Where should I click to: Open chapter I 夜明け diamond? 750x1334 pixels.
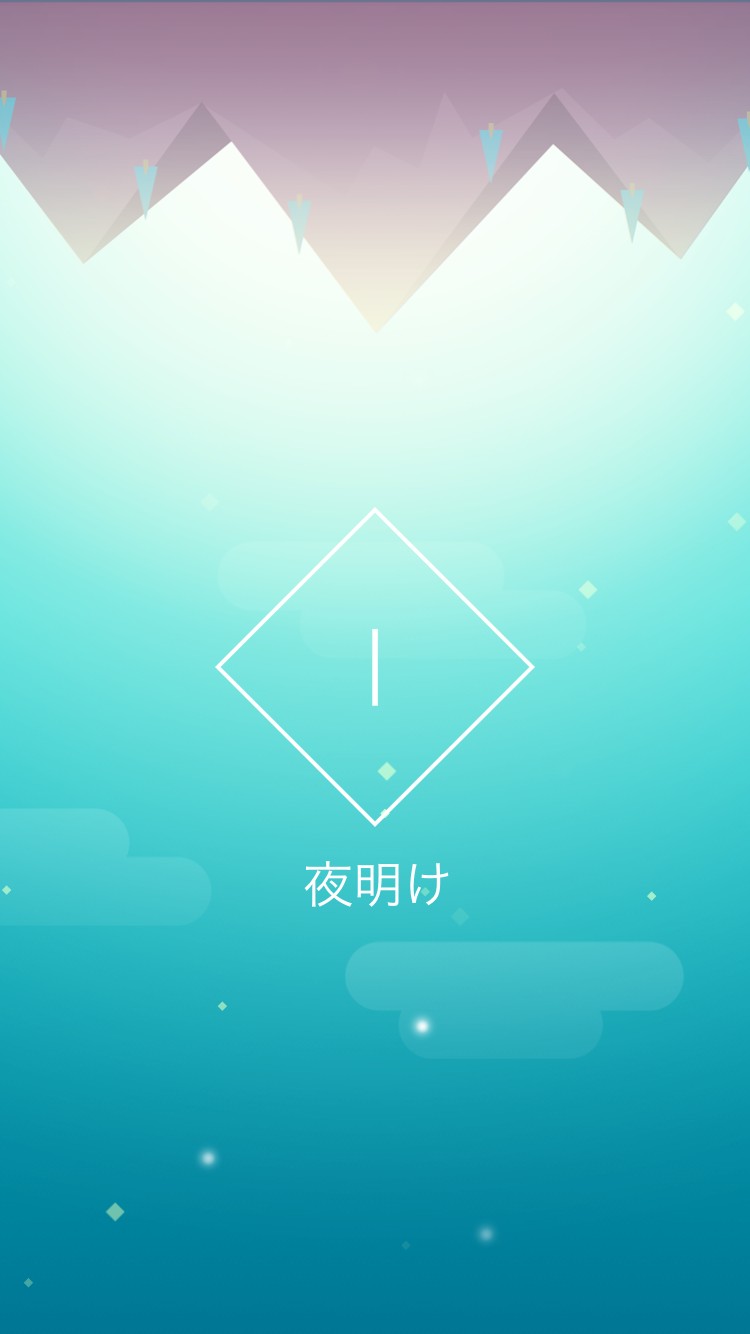click(x=375, y=667)
